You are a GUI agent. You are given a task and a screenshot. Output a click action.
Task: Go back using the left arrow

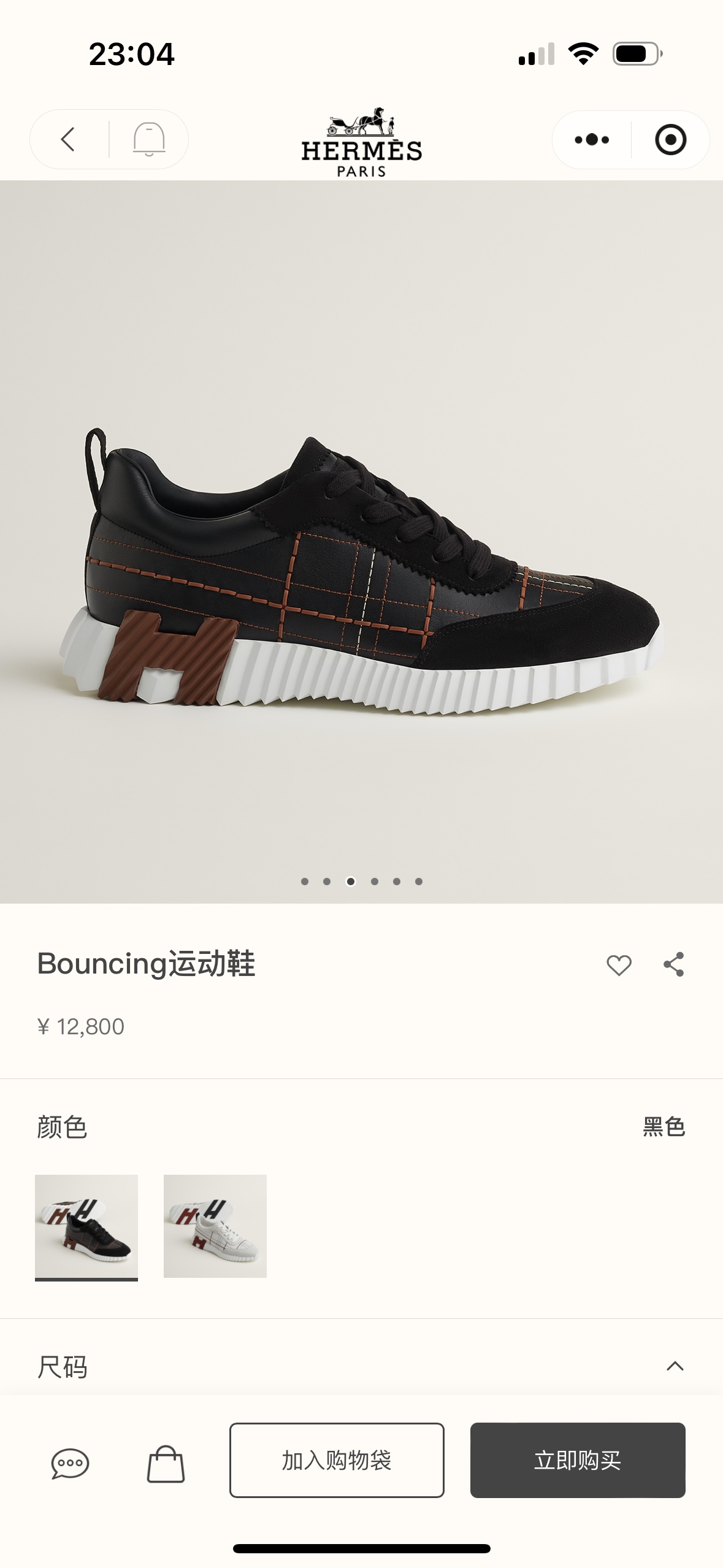[69, 139]
